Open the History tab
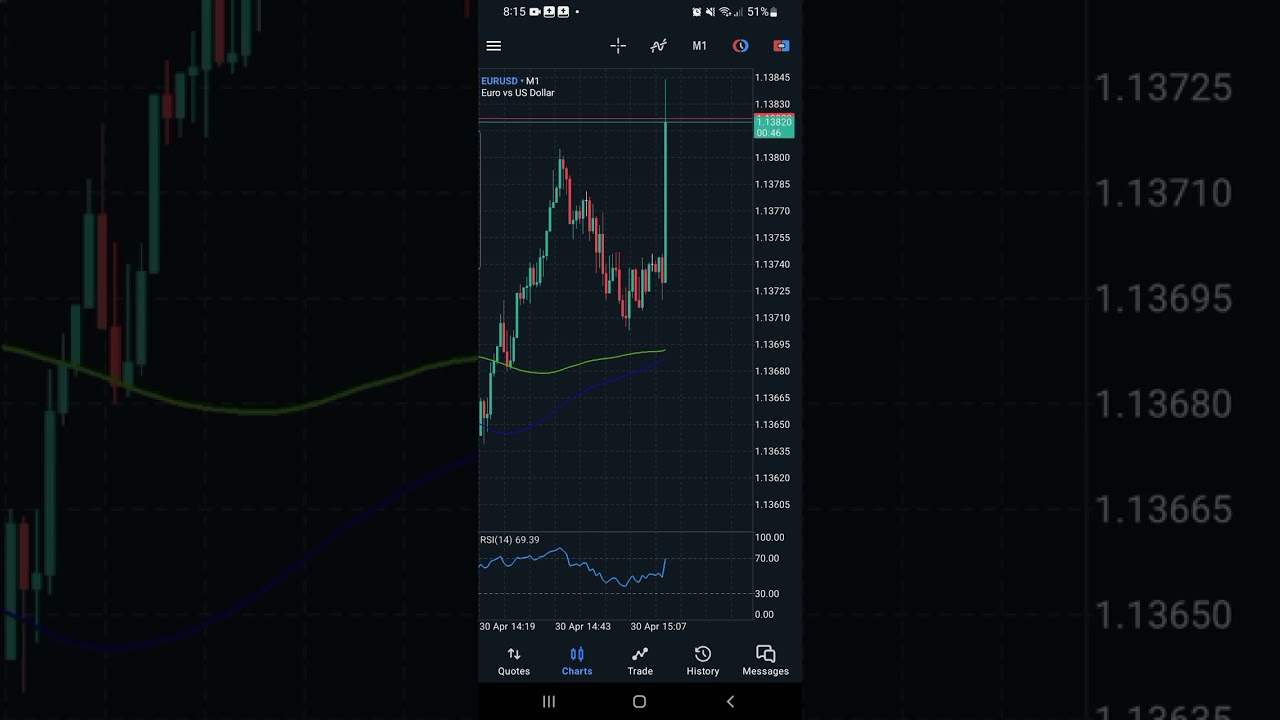The width and height of the screenshot is (1280, 720). click(702, 661)
